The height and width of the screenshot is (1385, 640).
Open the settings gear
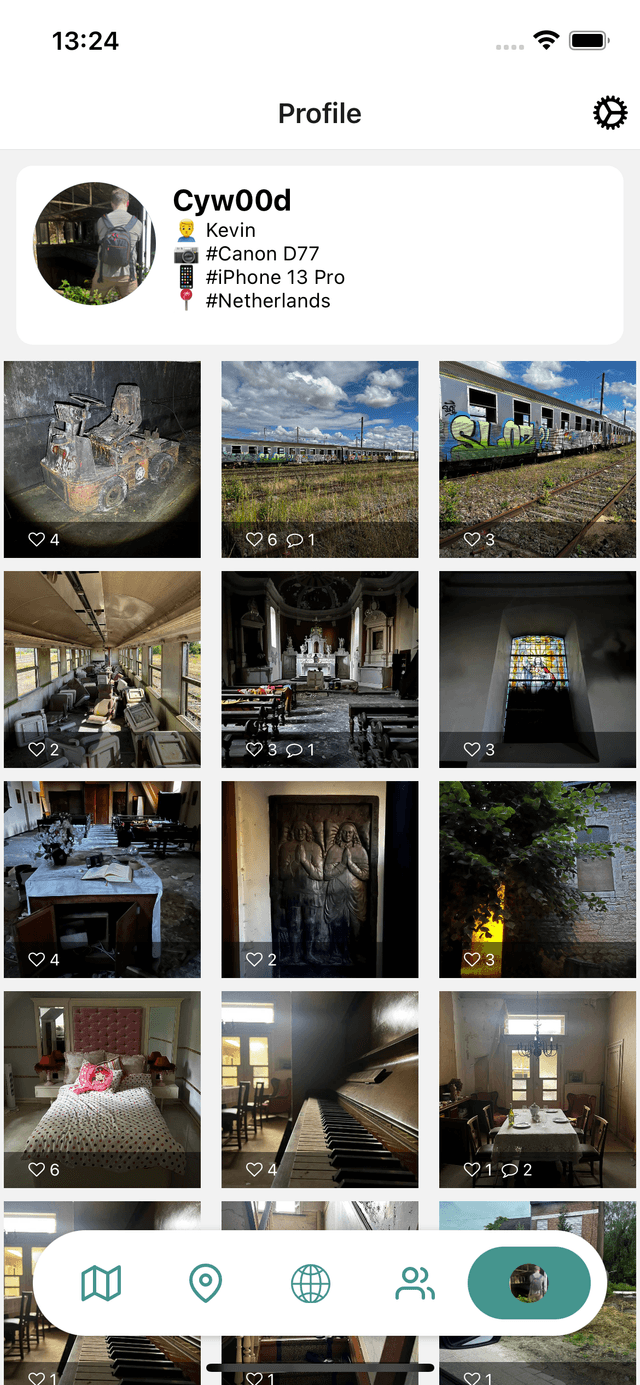coord(610,113)
